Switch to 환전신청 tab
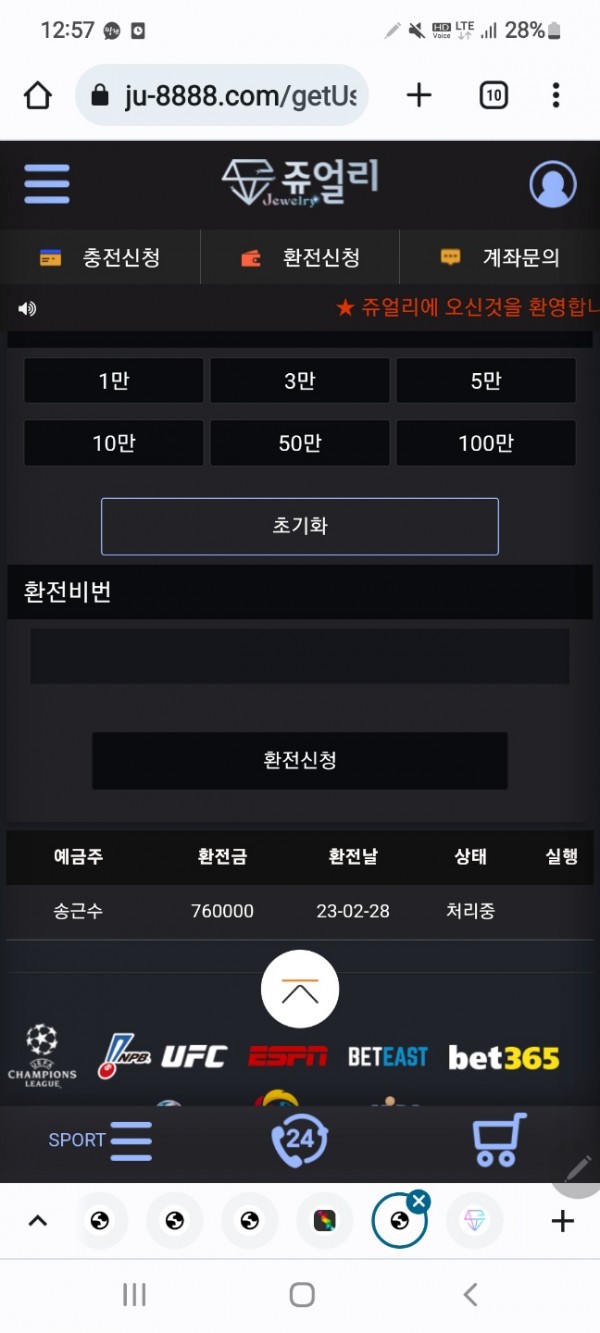The height and width of the screenshot is (1333, 600). pos(300,258)
